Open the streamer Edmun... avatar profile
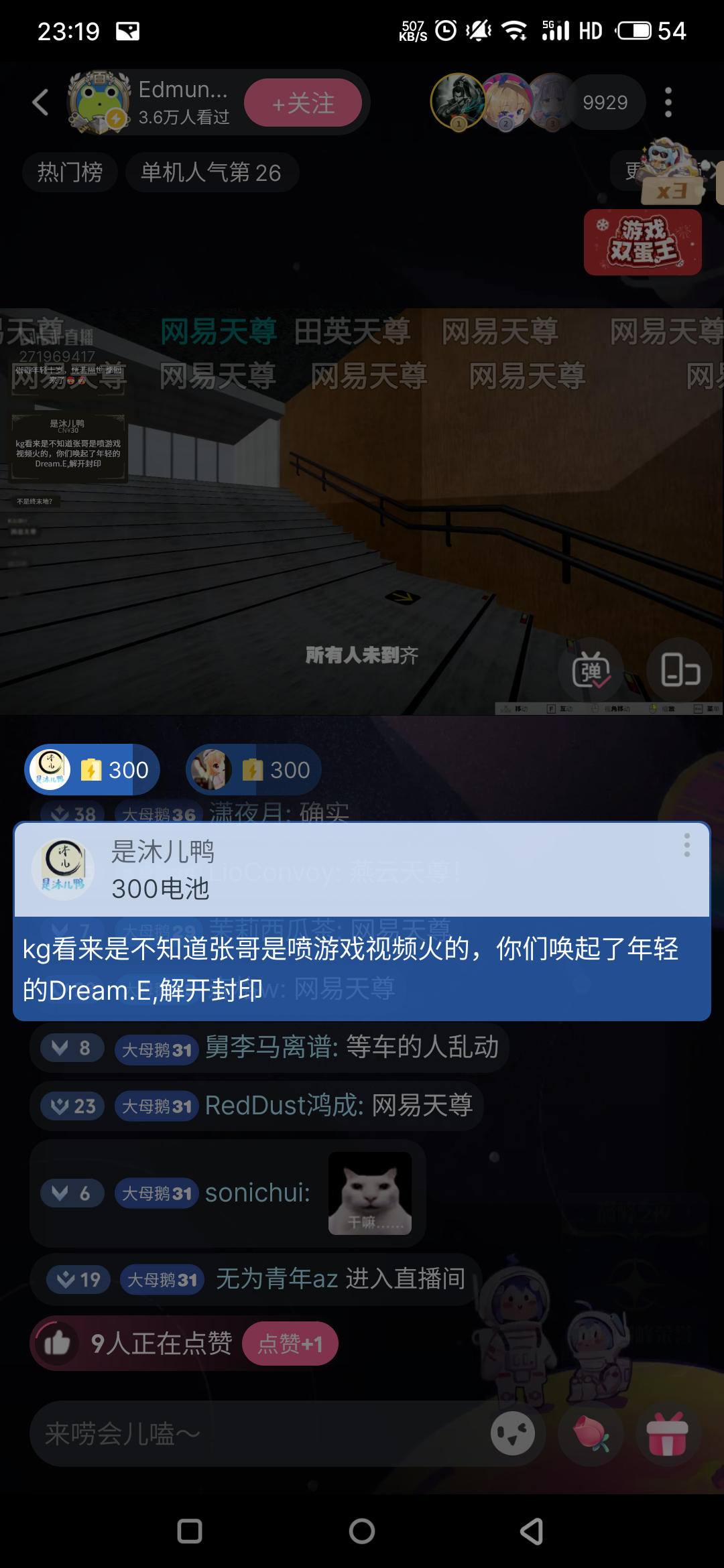The height and width of the screenshot is (1568, 724). 99,103
